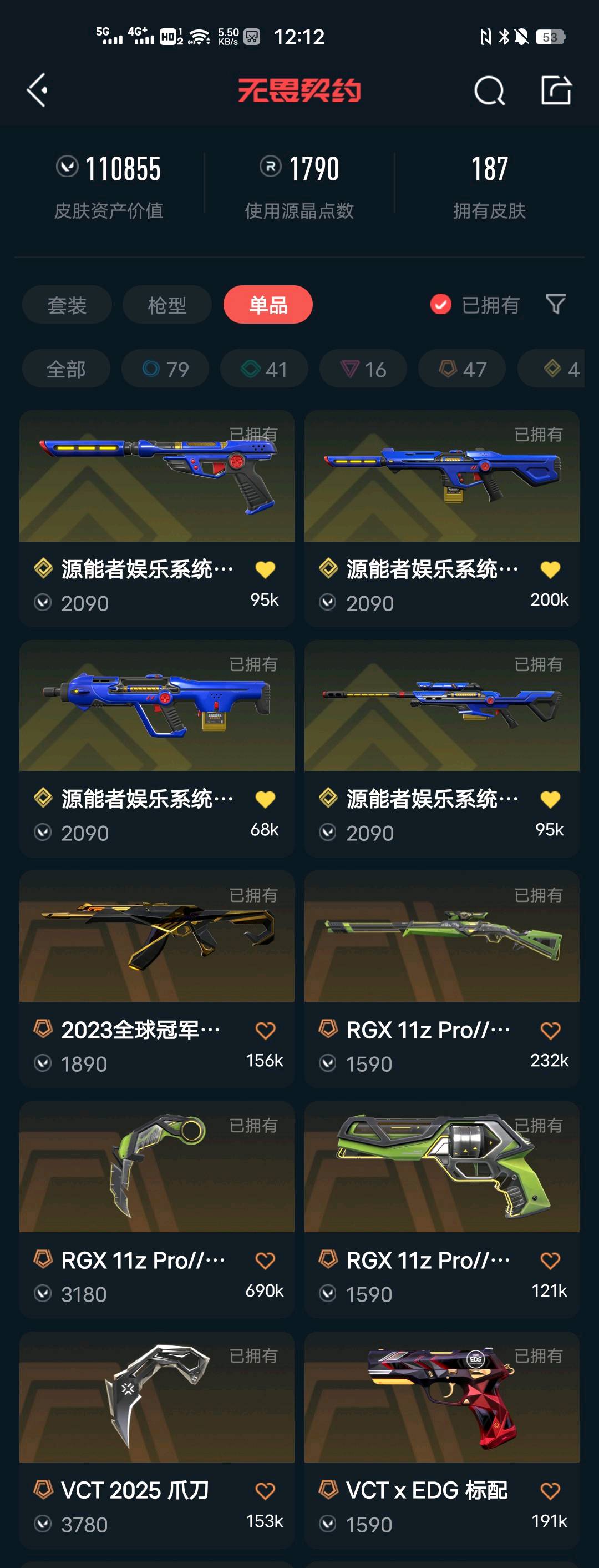Screen dimensions: 599x1568
Task: Switch to the 枪型 tab
Action: (167, 304)
